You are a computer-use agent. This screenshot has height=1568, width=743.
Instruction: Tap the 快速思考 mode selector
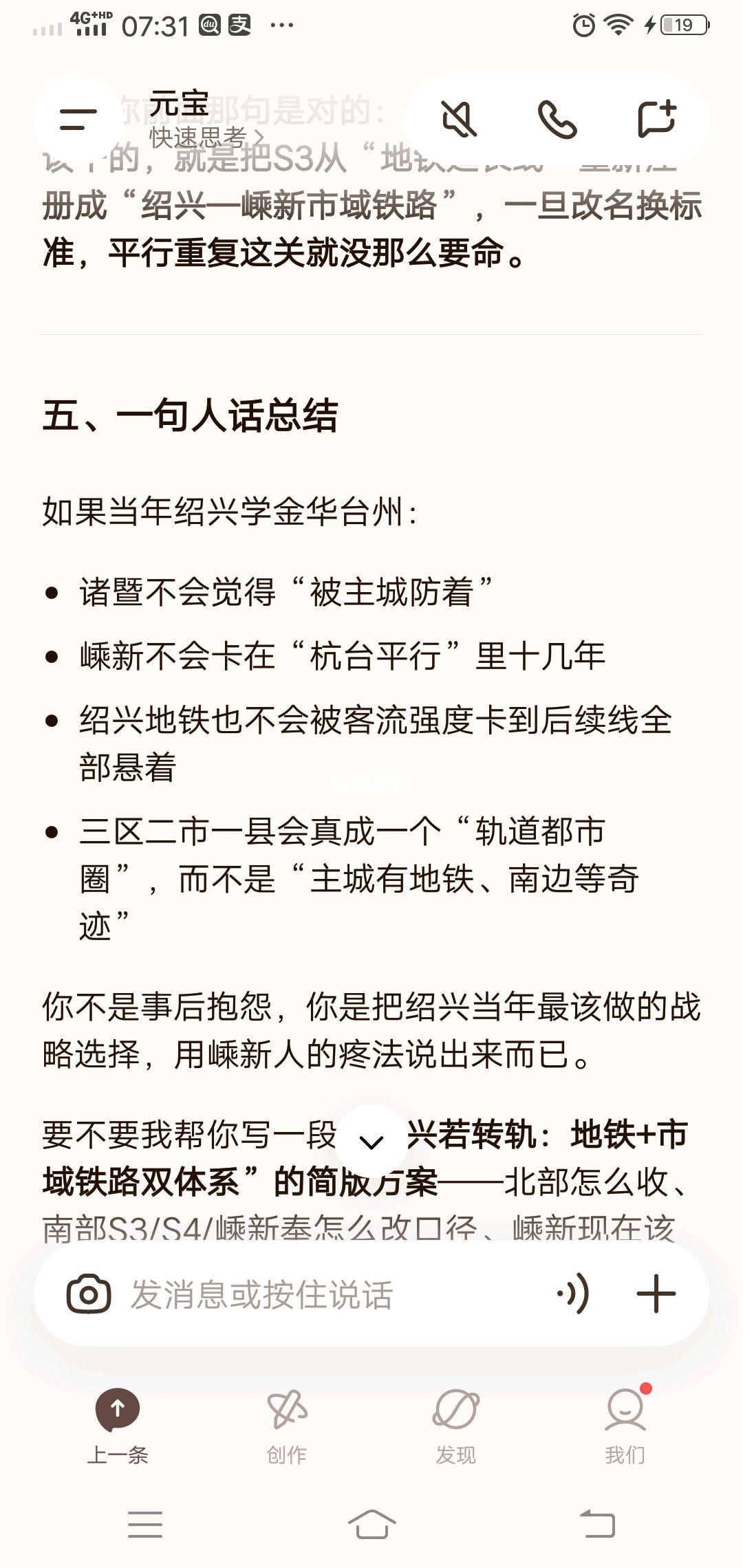(206, 138)
